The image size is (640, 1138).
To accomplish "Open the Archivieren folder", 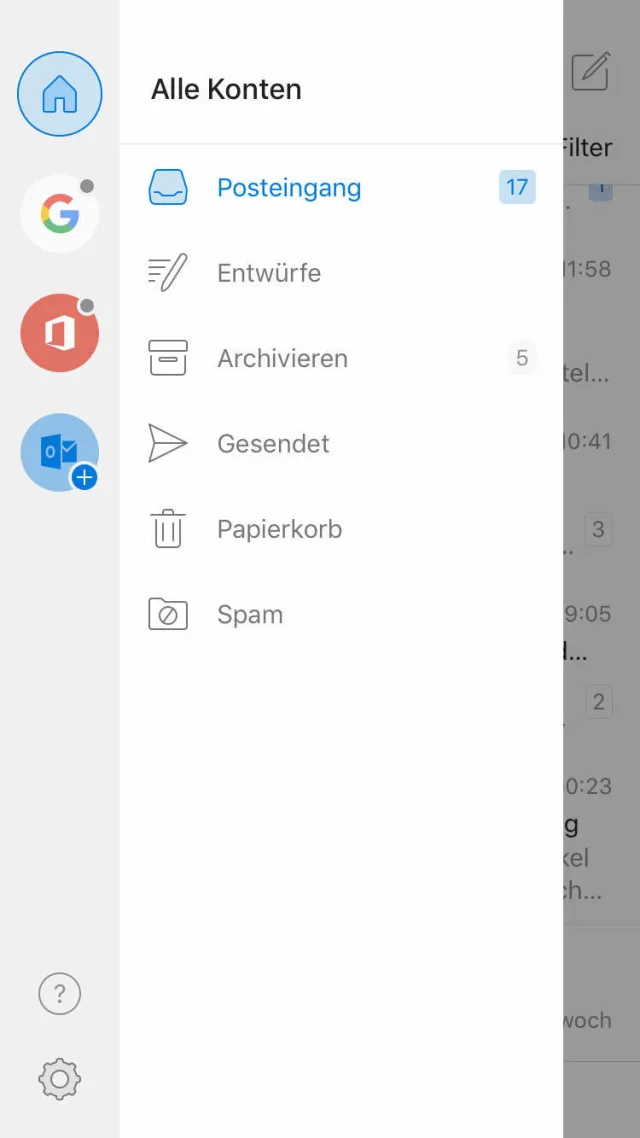I will coord(282,358).
